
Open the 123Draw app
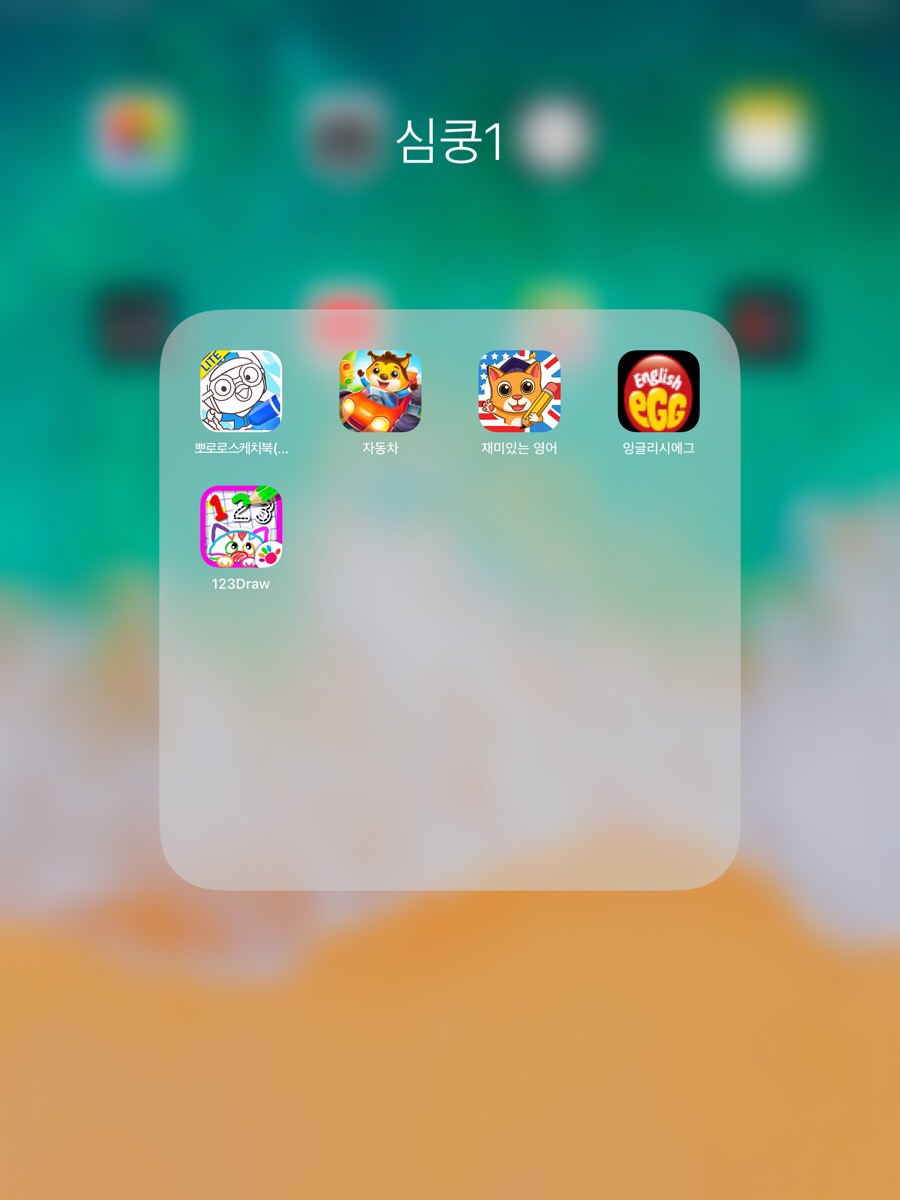241,527
